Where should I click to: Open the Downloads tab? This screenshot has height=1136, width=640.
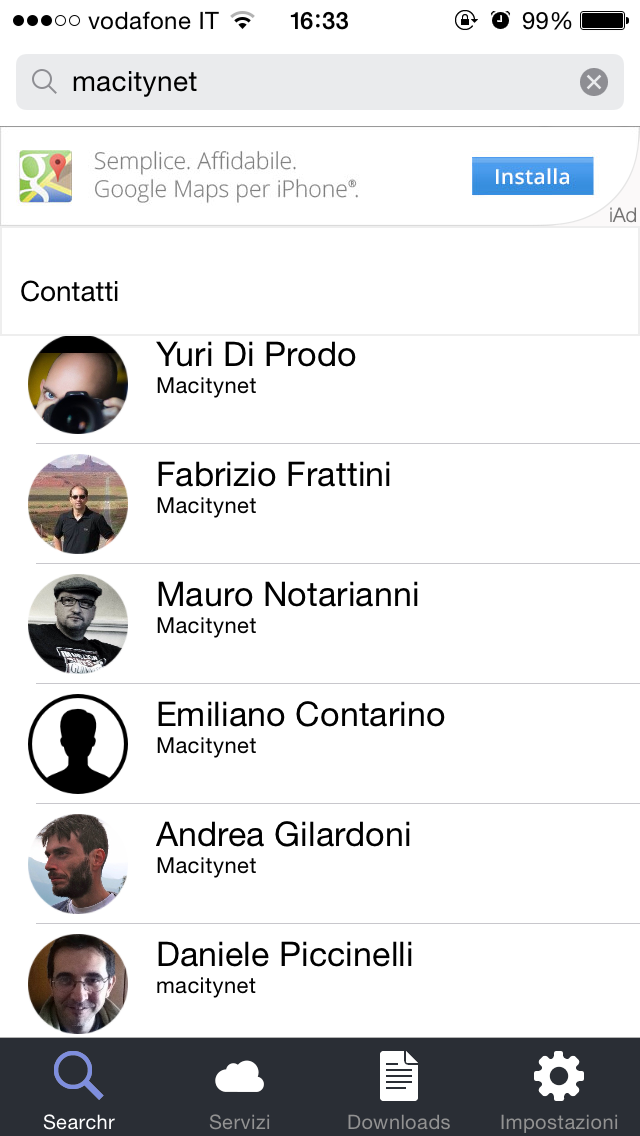click(x=398, y=1089)
